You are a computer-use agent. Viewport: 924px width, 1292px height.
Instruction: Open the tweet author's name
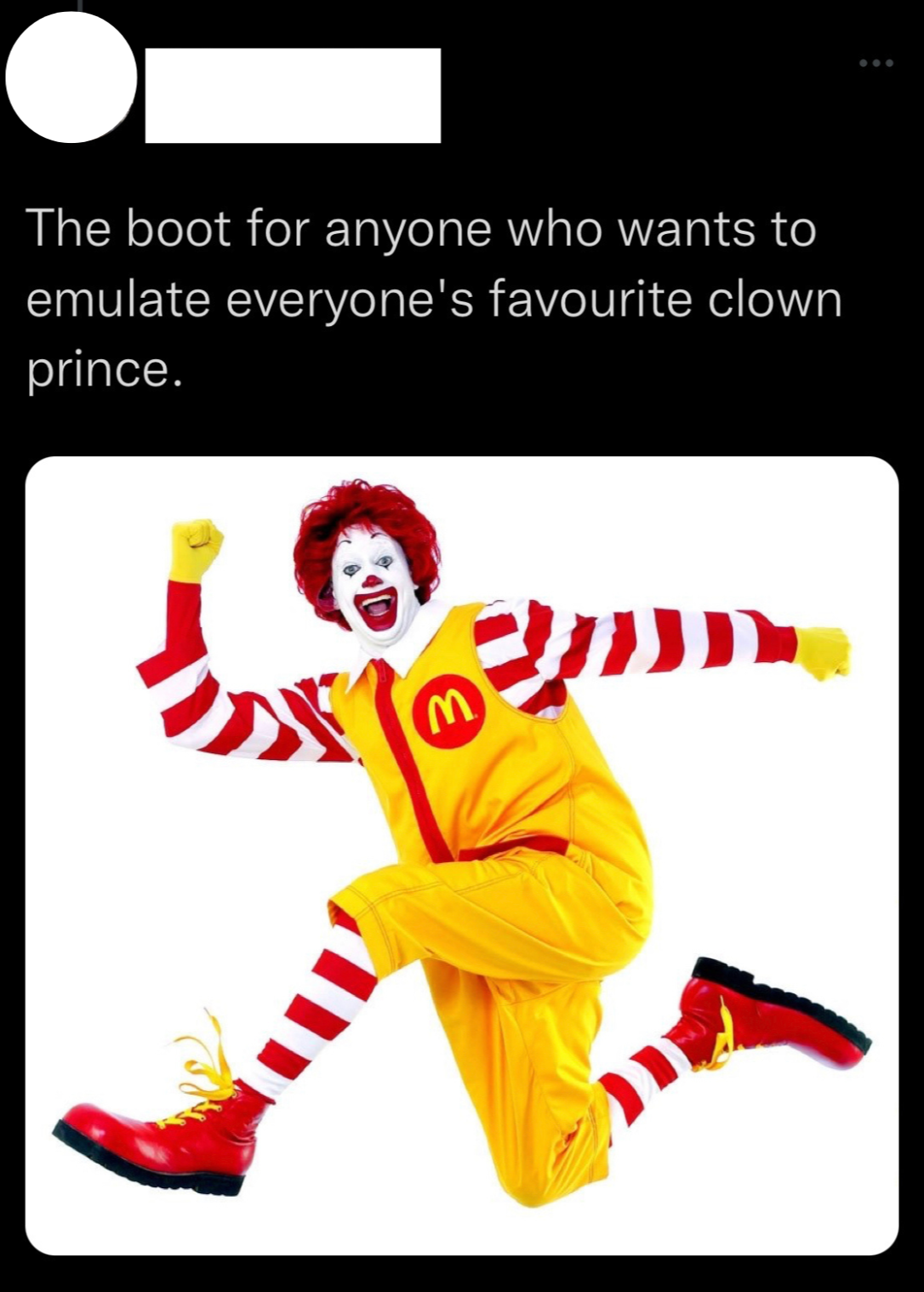(293, 95)
